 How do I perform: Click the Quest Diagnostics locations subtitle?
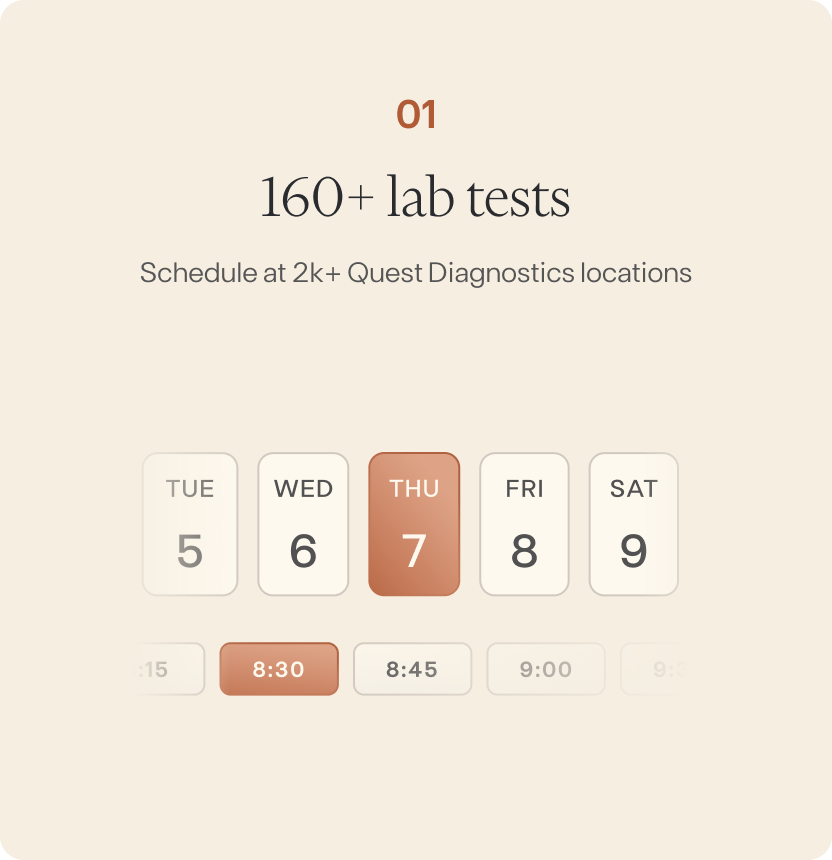pyautogui.click(x=416, y=272)
